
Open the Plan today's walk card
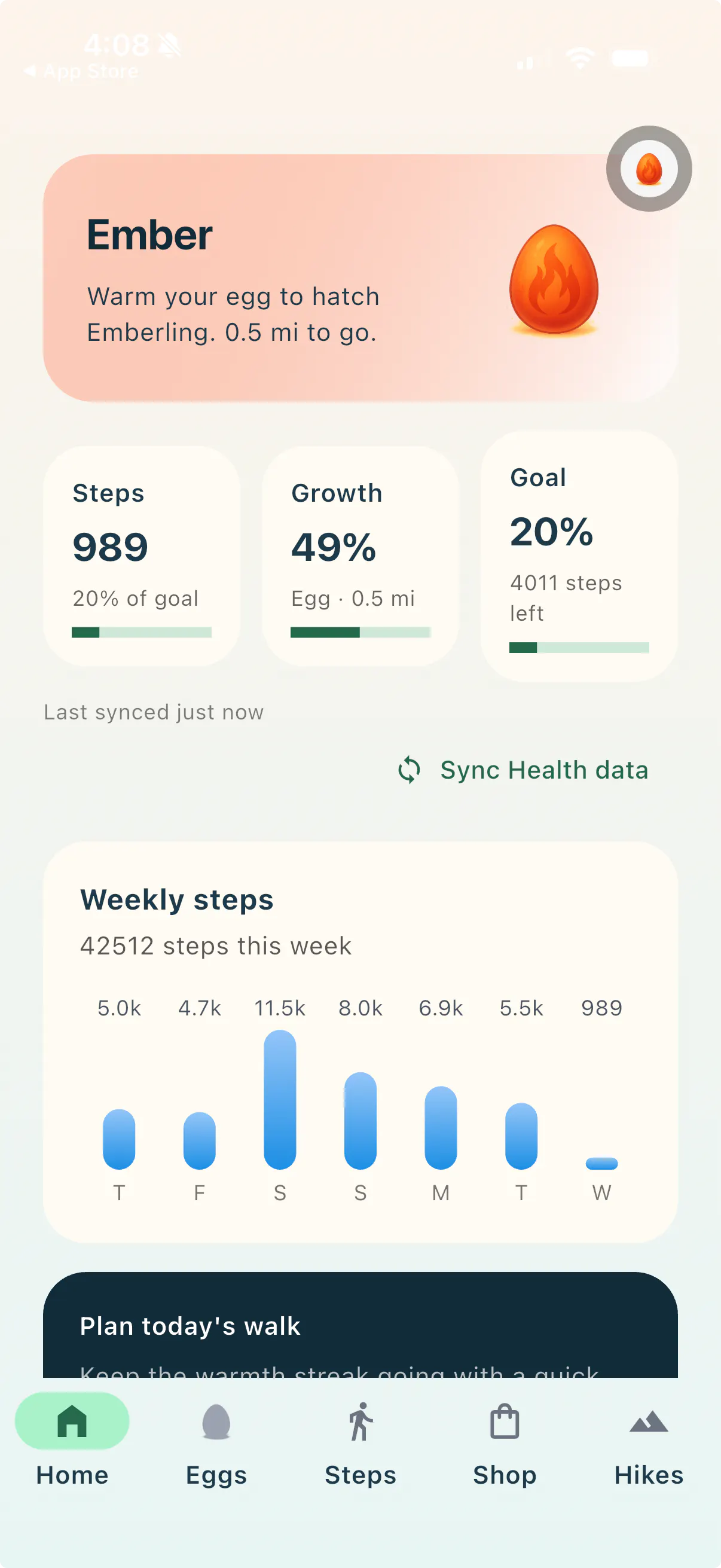360,1325
